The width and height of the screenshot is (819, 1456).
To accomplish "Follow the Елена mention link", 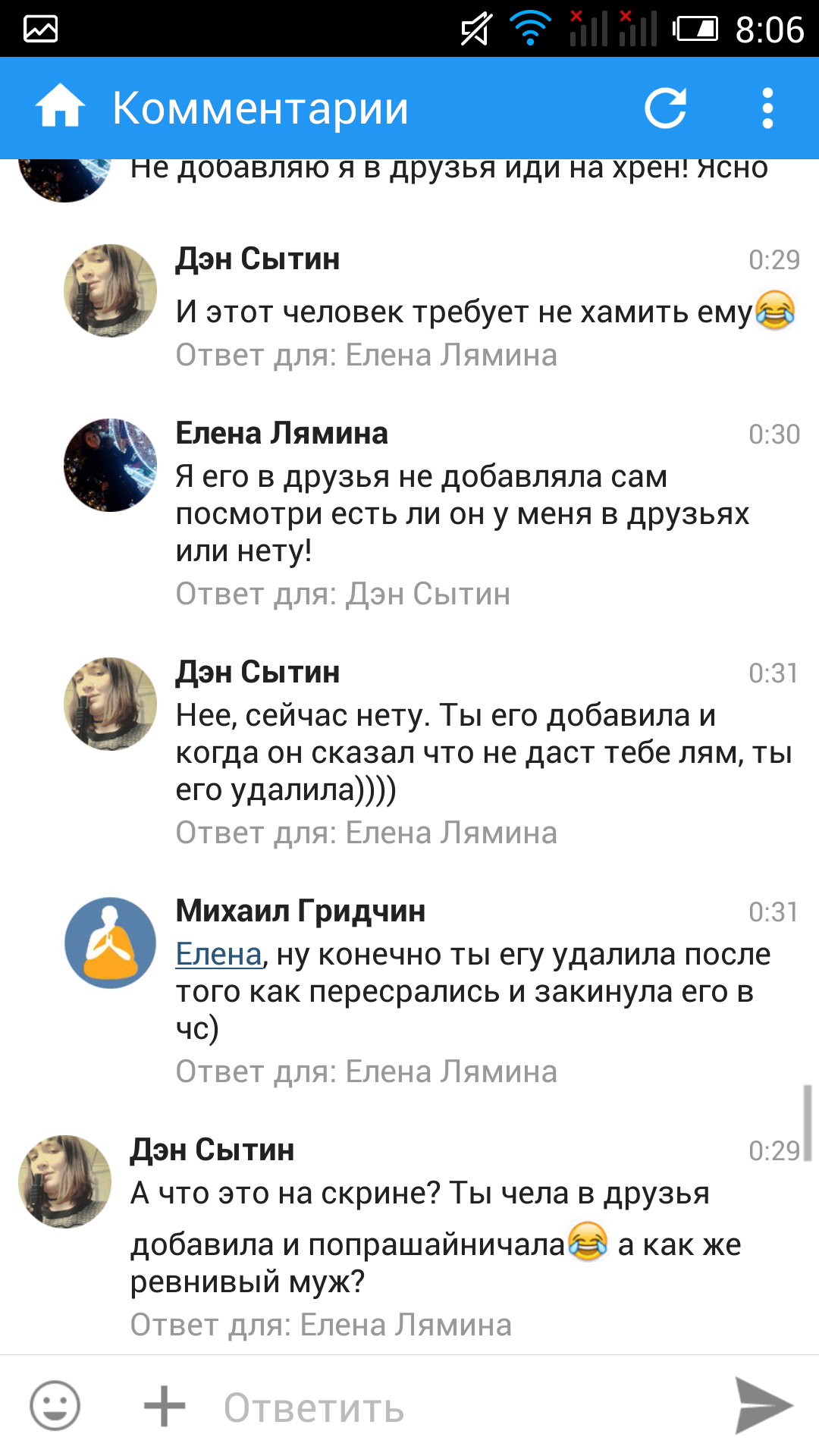I will (218, 954).
